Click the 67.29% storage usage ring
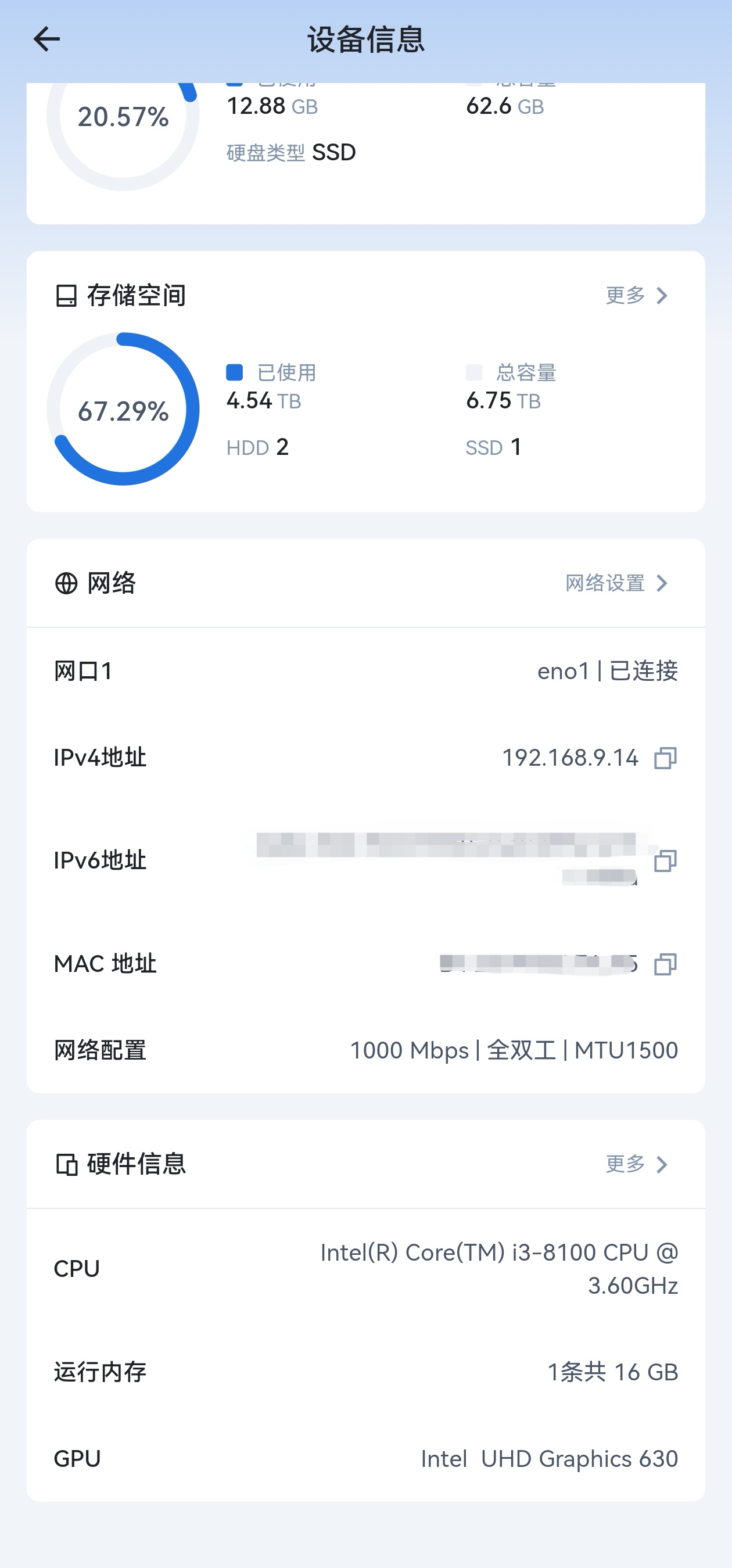 123,410
